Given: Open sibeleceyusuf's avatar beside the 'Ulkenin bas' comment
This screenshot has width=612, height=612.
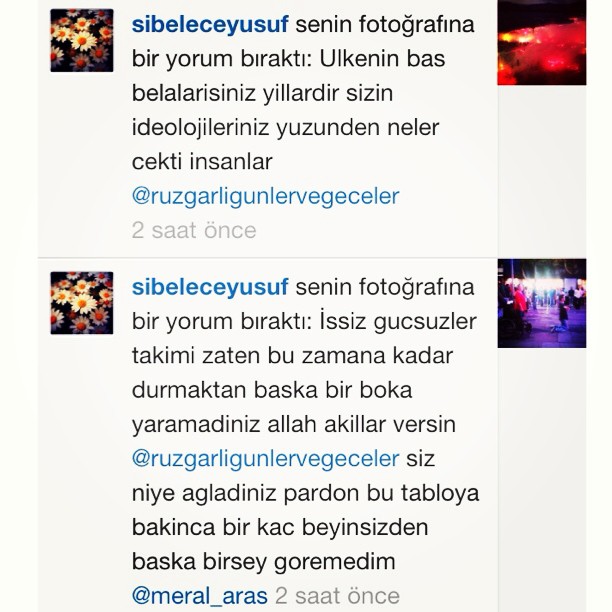Looking at the screenshot, I should tap(82, 41).
